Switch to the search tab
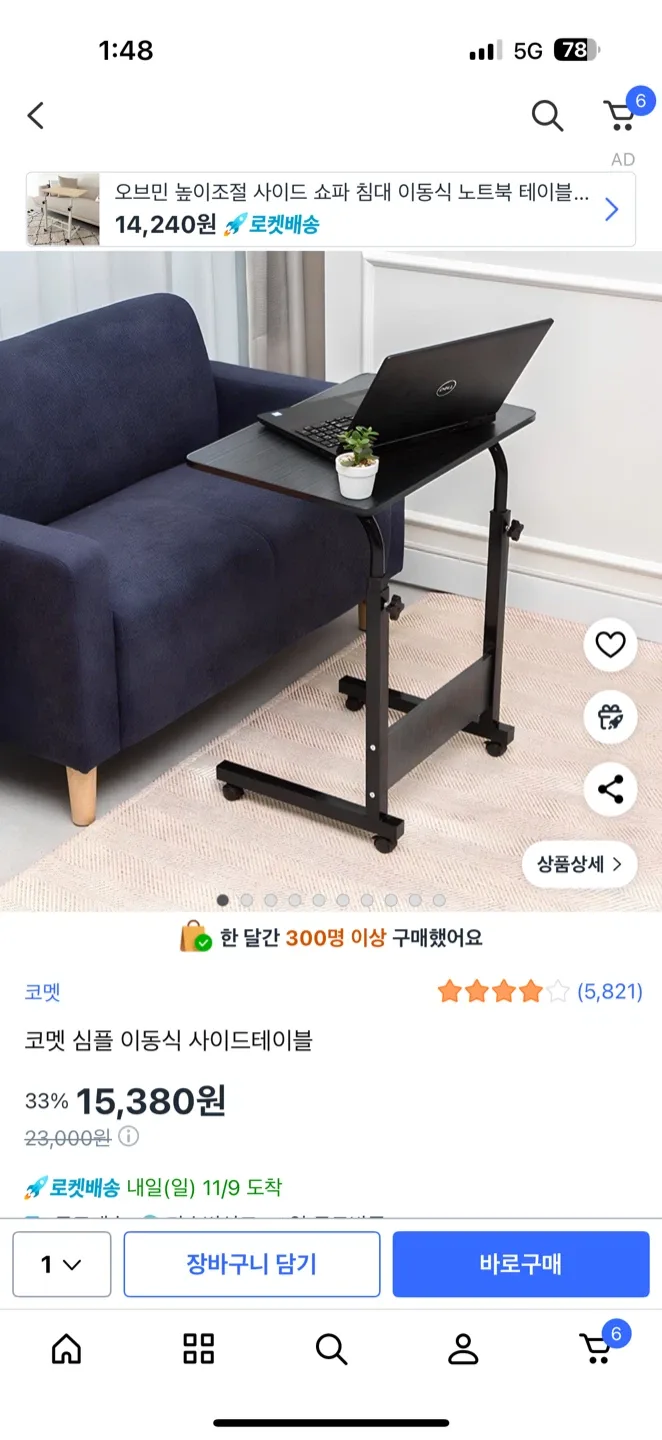This screenshot has height=1440, width=662. tap(331, 1349)
